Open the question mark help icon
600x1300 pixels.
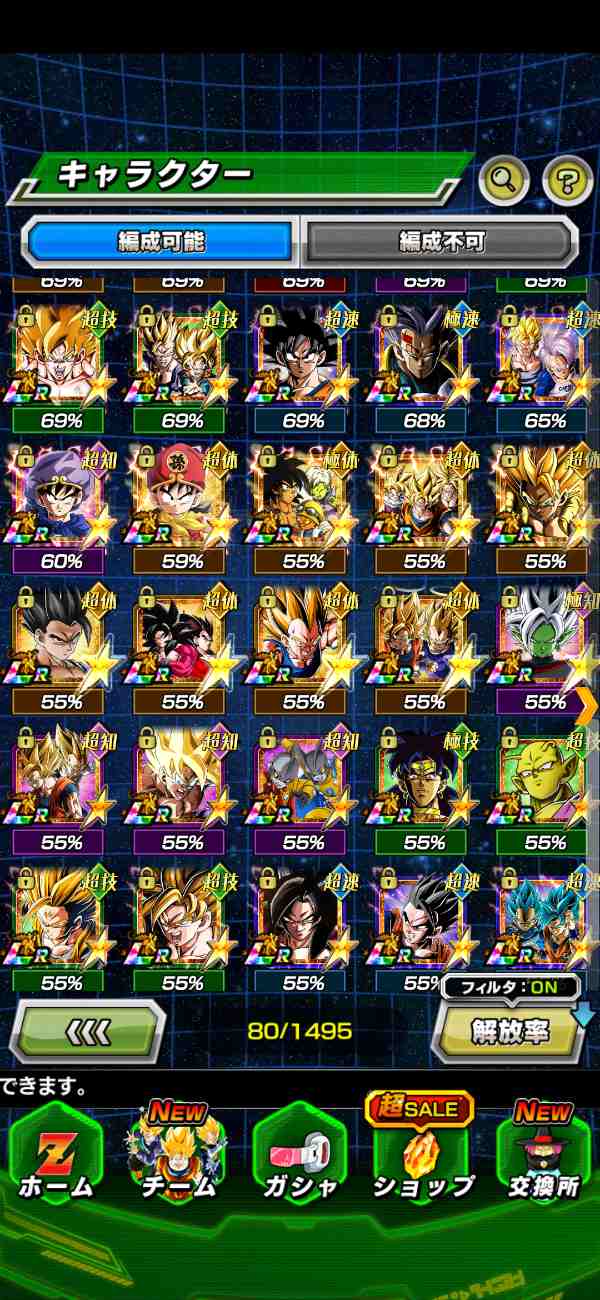[x=567, y=181]
